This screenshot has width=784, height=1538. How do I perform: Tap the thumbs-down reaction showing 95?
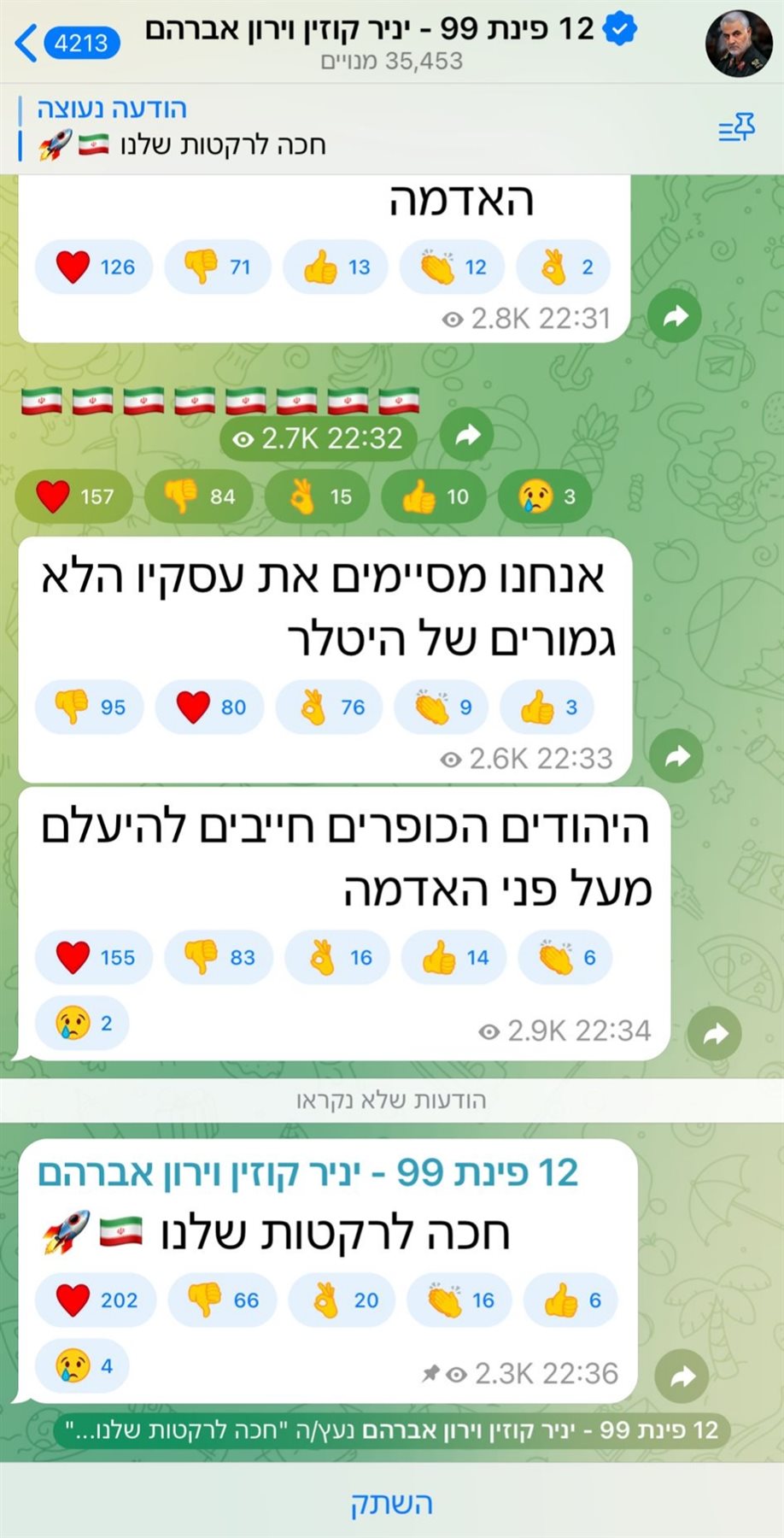click(x=90, y=707)
